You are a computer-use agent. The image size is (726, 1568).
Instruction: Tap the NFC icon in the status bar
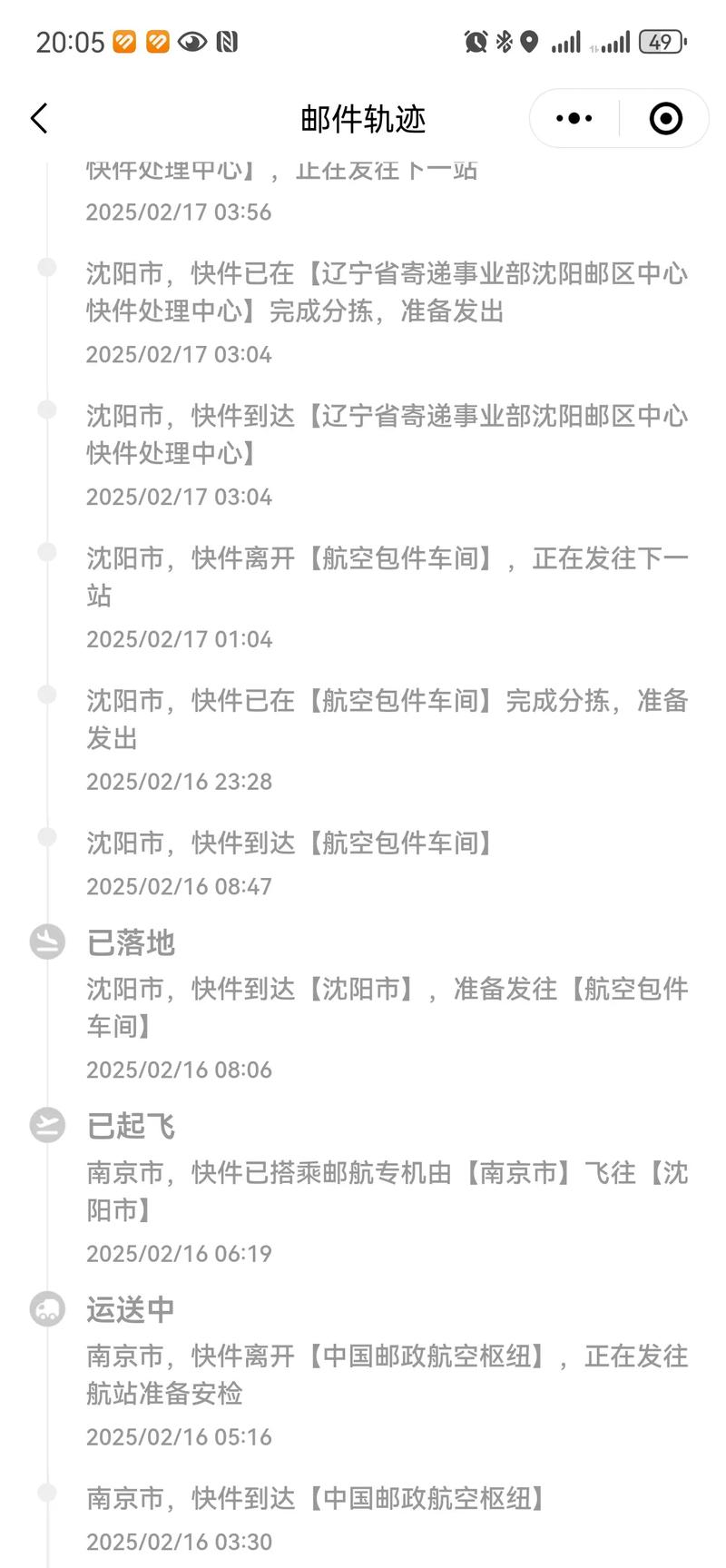pos(228,41)
